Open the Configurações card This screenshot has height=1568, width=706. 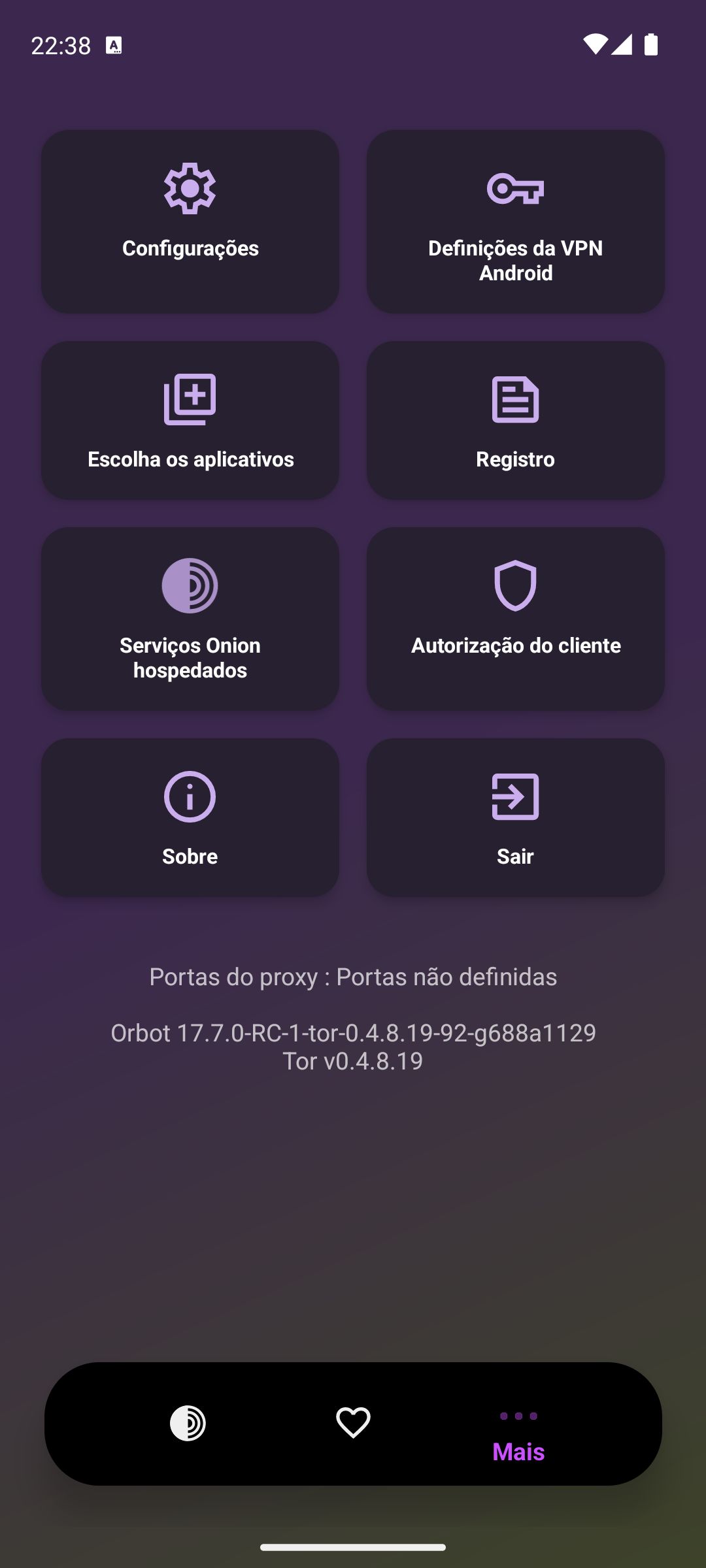point(190,221)
